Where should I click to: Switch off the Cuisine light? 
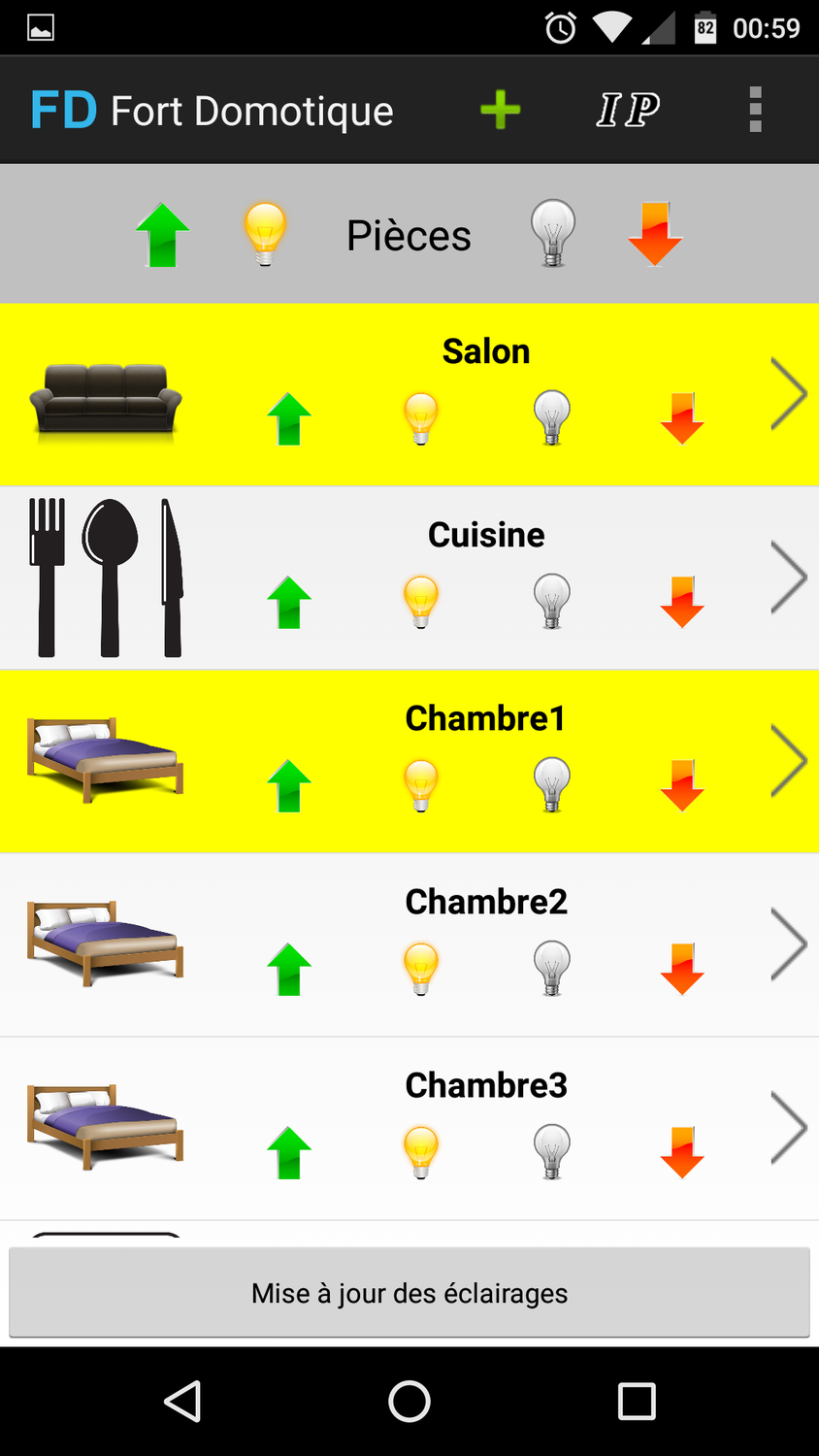552,602
